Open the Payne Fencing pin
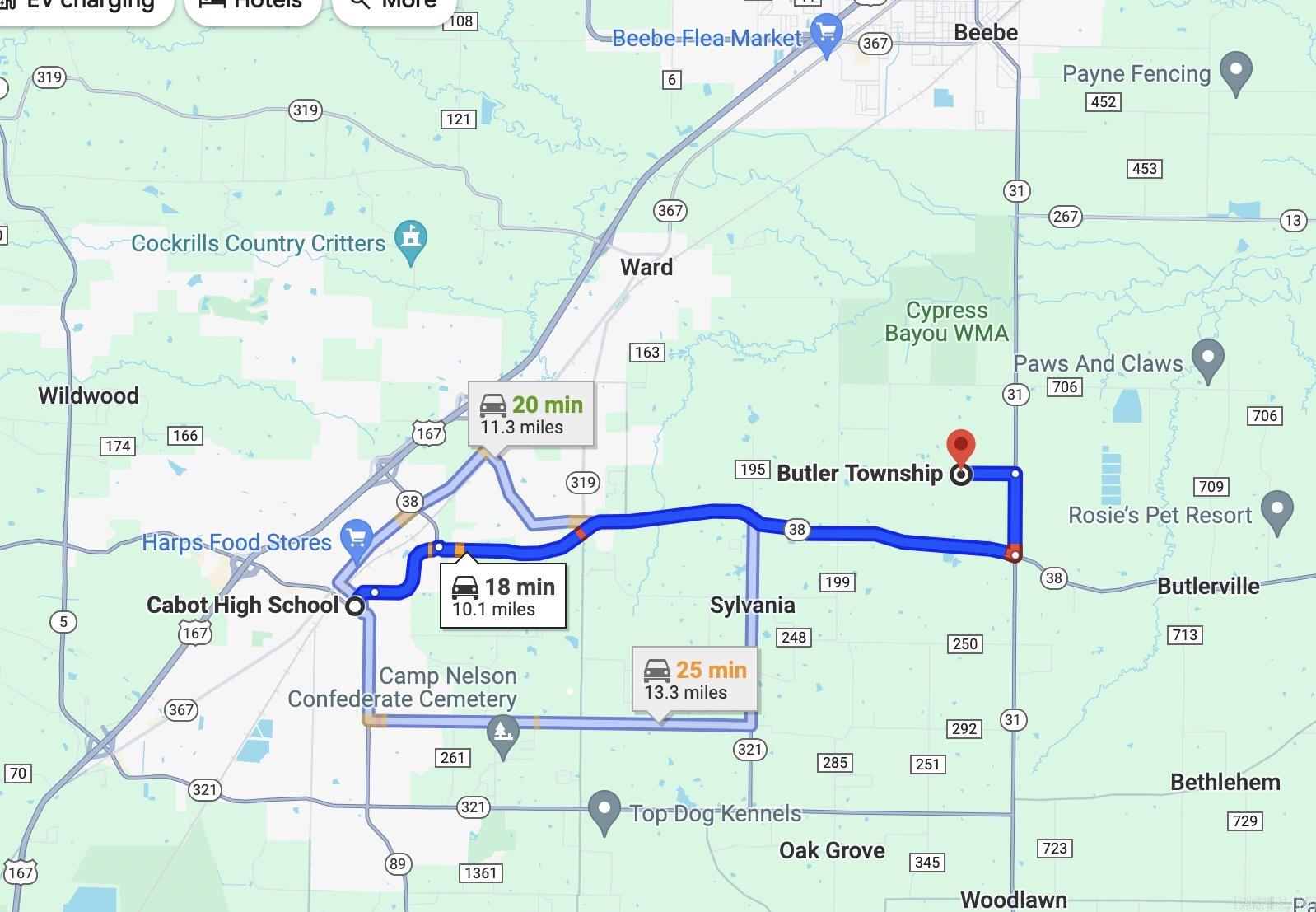 pos(1235,72)
